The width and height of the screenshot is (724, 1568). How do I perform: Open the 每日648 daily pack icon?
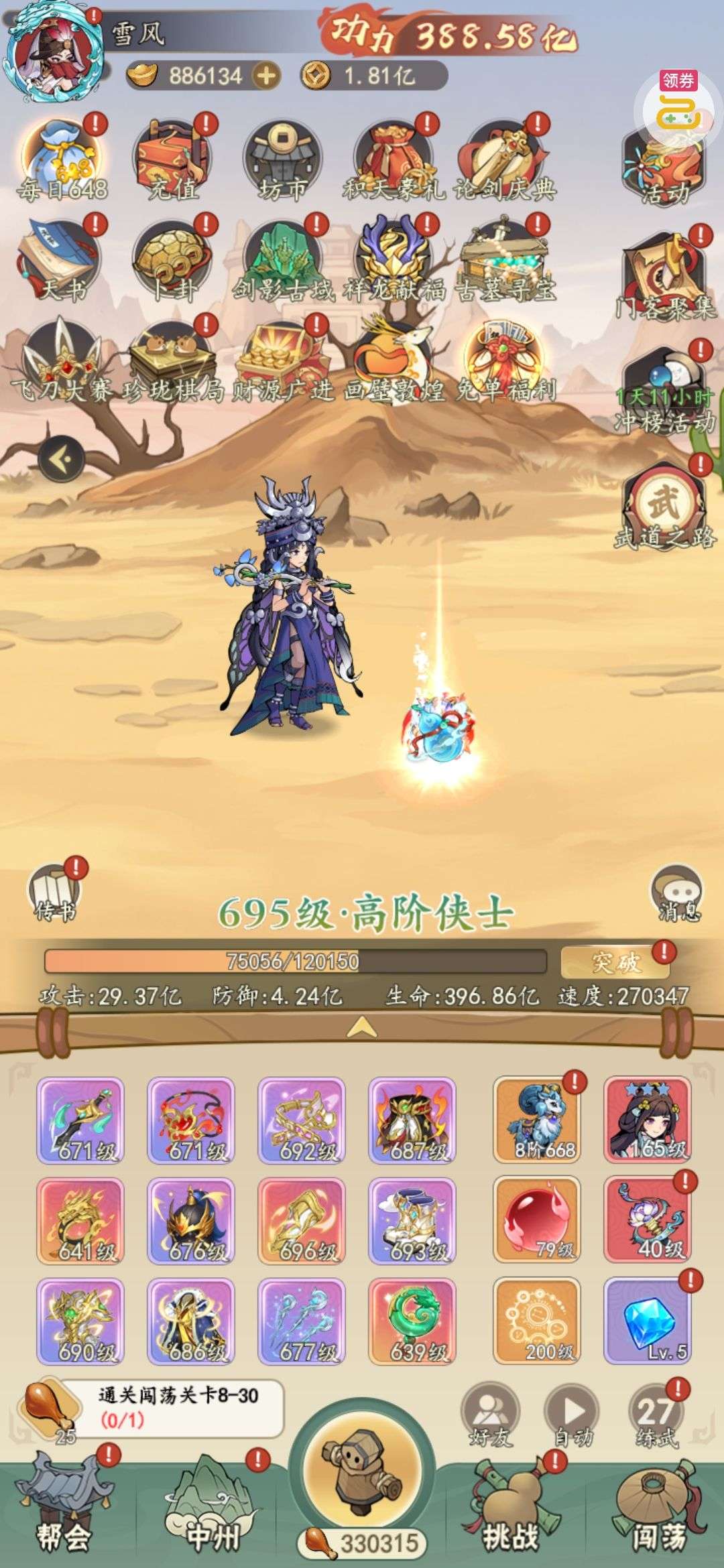(64, 159)
